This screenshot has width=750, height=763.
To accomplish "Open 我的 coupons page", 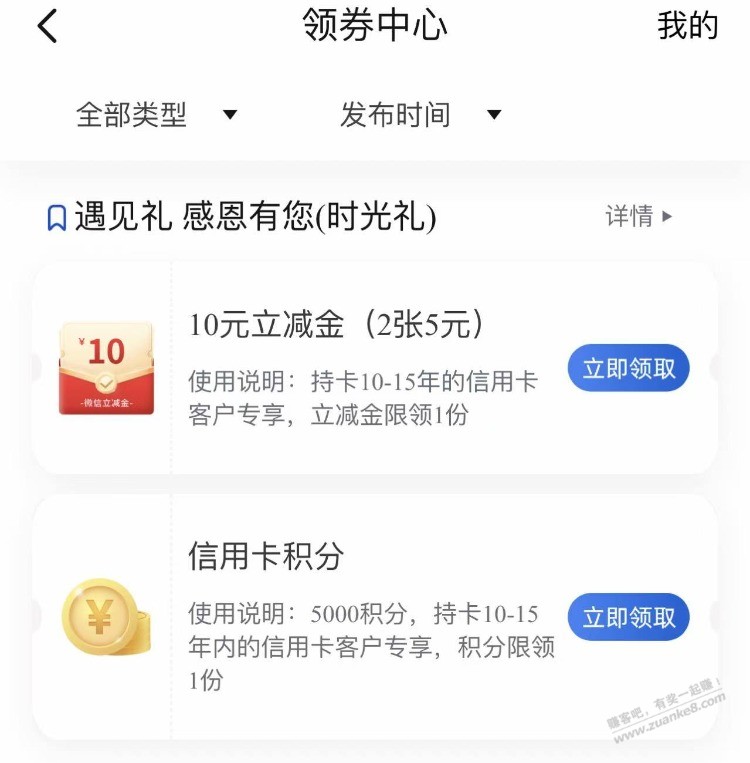I will tap(687, 27).
